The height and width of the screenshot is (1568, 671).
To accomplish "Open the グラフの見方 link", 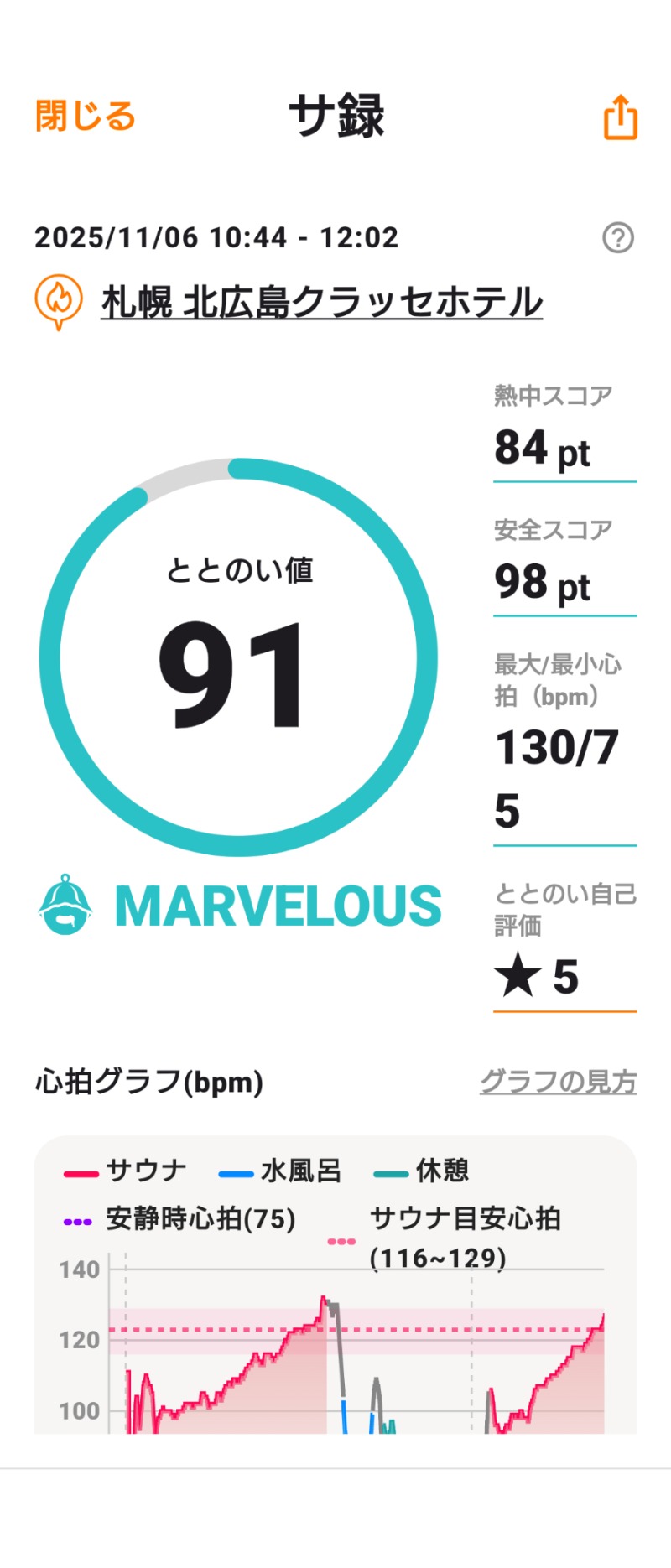I will tap(558, 1082).
